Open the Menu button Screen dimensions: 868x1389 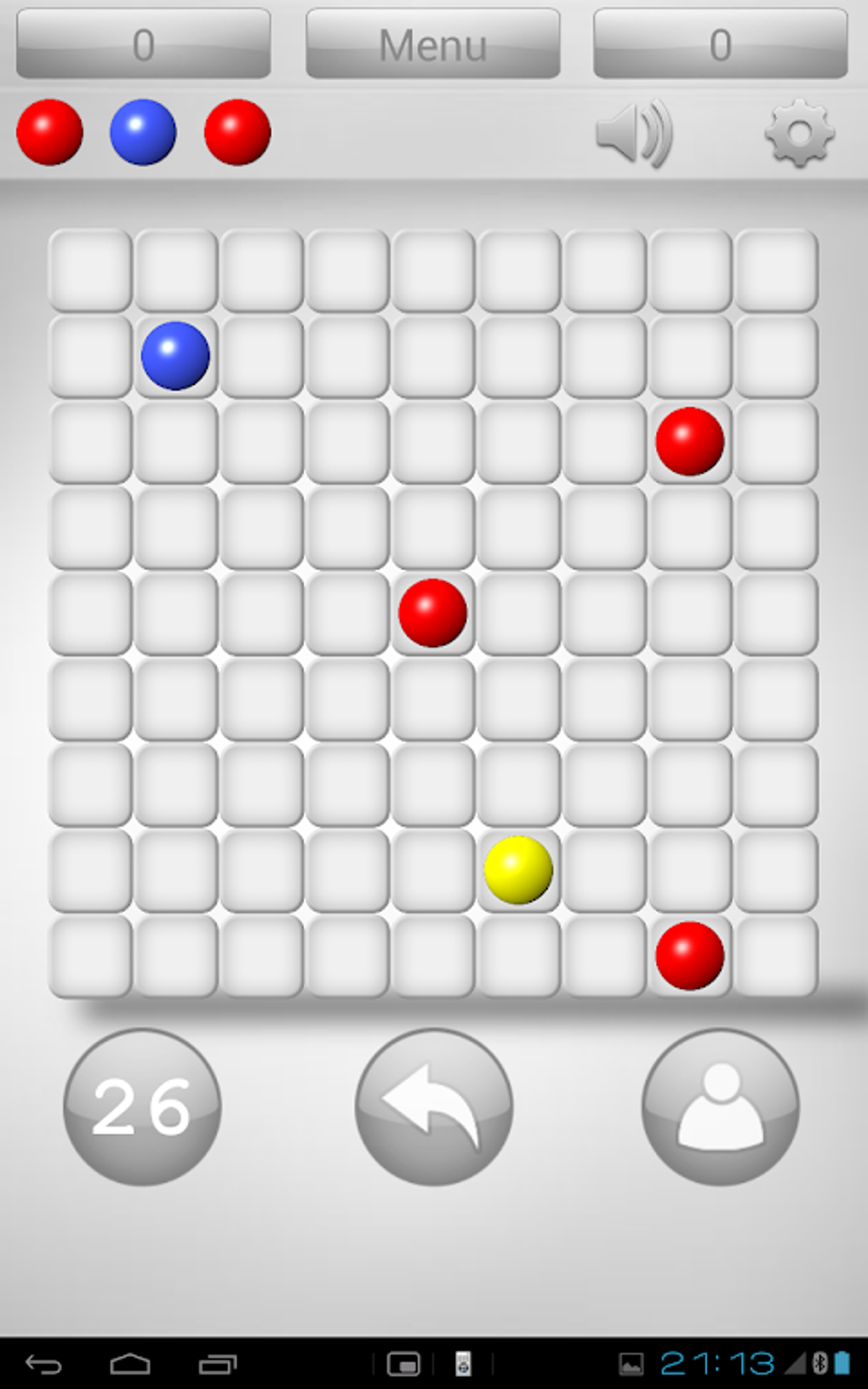pos(432,44)
